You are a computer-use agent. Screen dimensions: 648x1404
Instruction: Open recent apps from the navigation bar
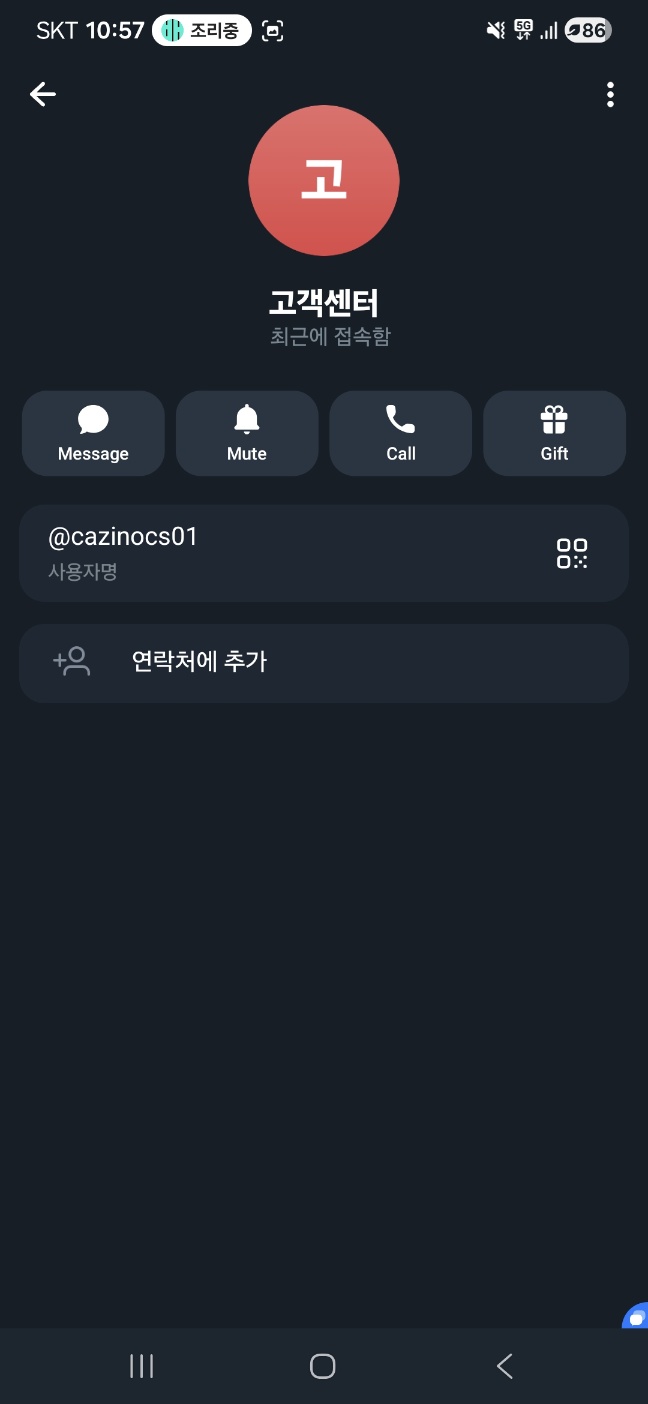pos(142,1366)
